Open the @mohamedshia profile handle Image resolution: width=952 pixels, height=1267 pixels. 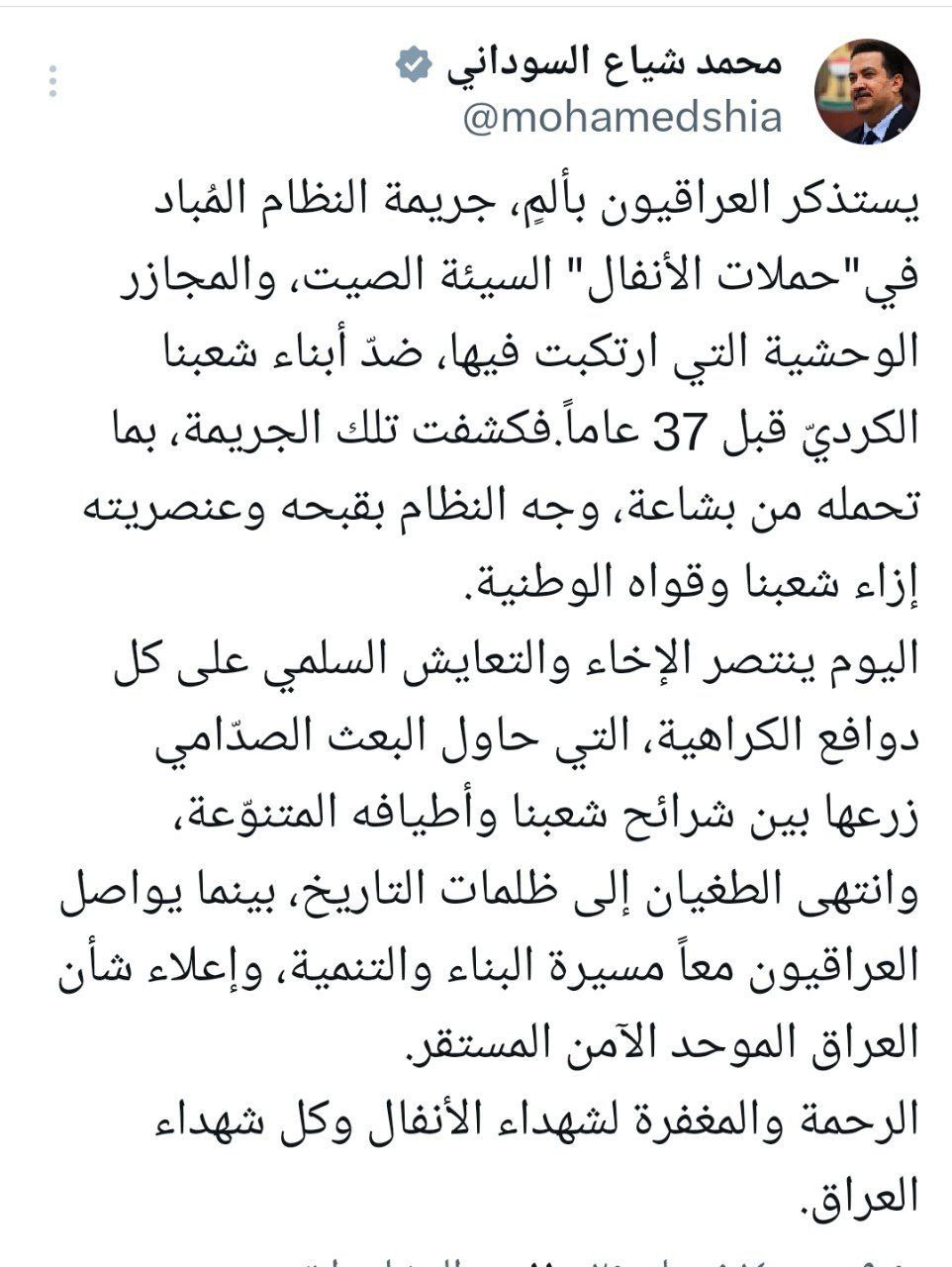622,118
